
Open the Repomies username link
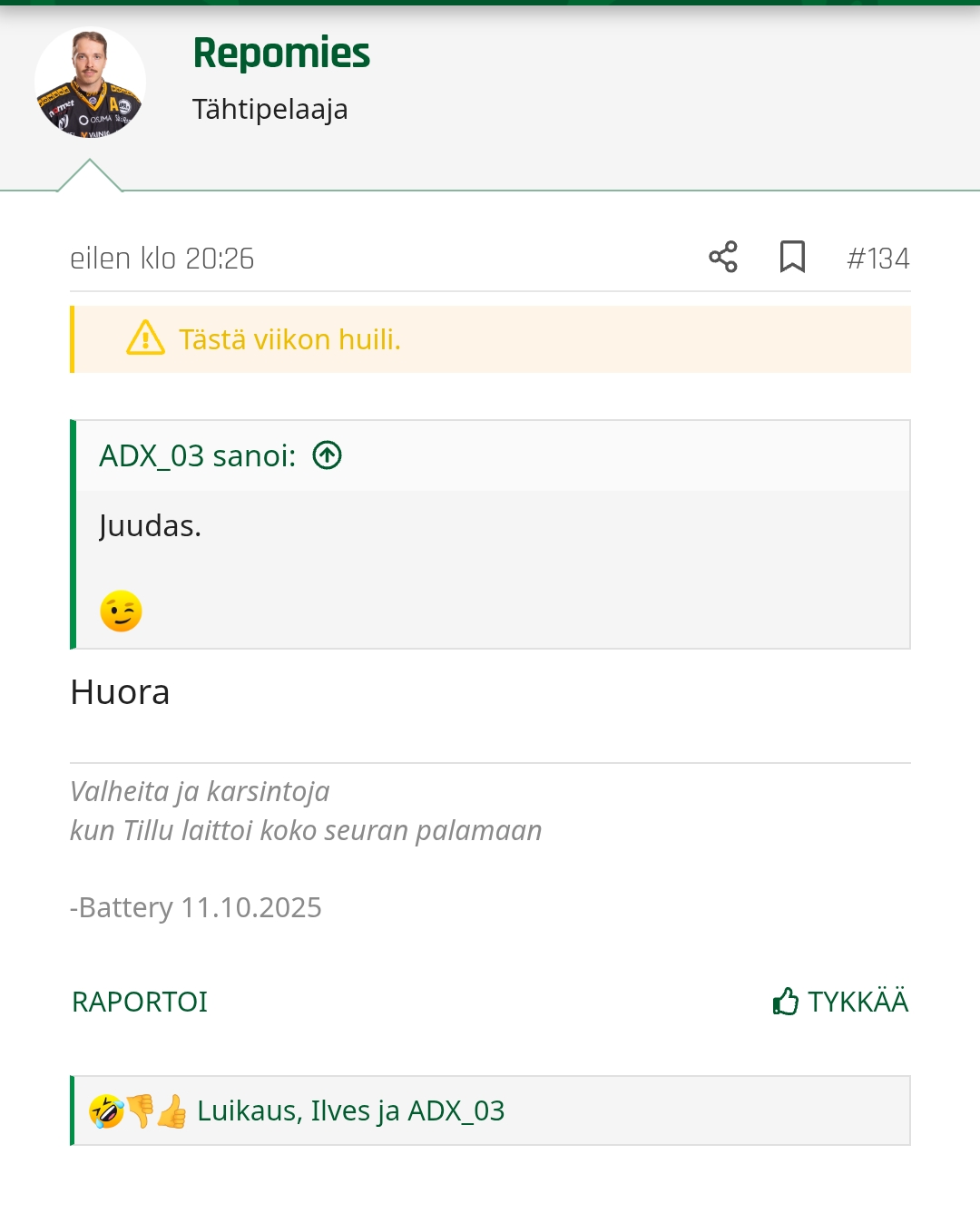[280, 53]
